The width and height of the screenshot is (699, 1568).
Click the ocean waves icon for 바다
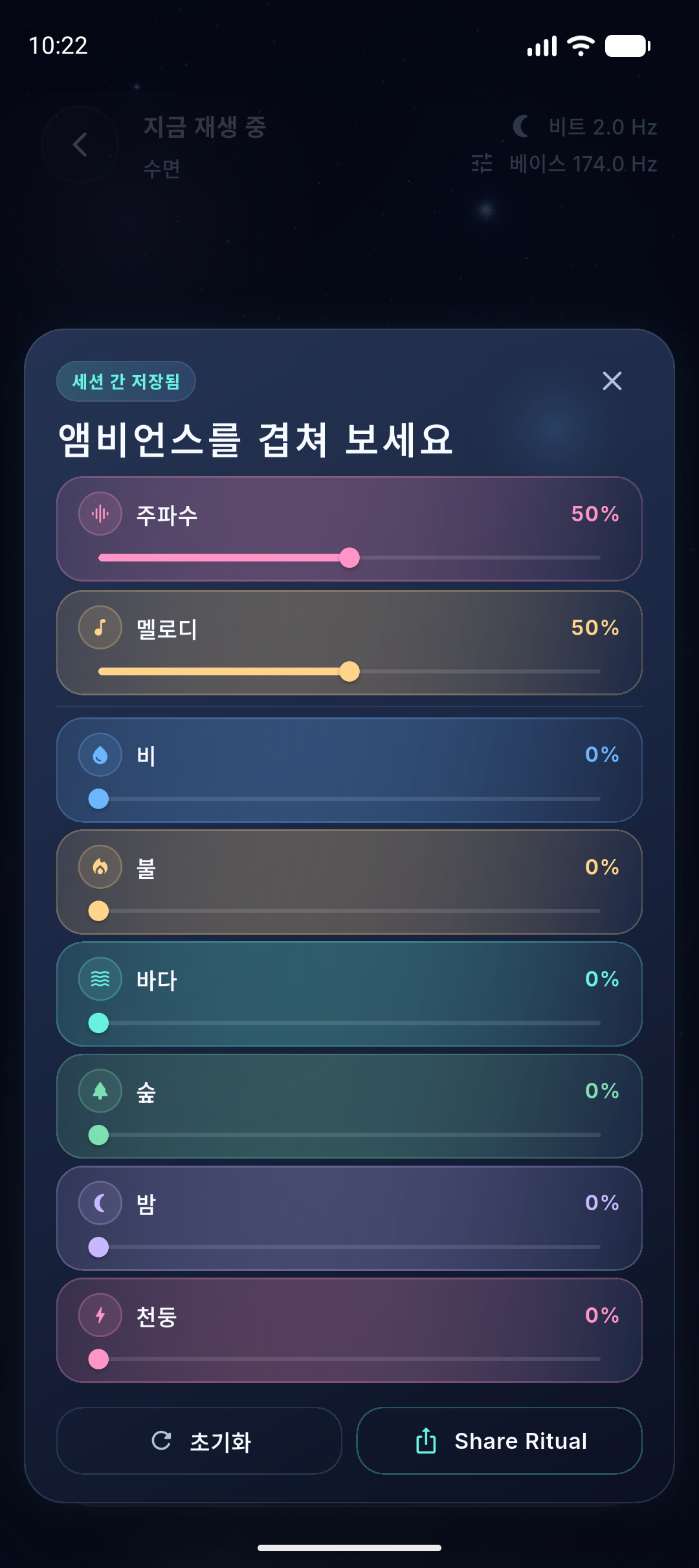(x=99, y=979)
